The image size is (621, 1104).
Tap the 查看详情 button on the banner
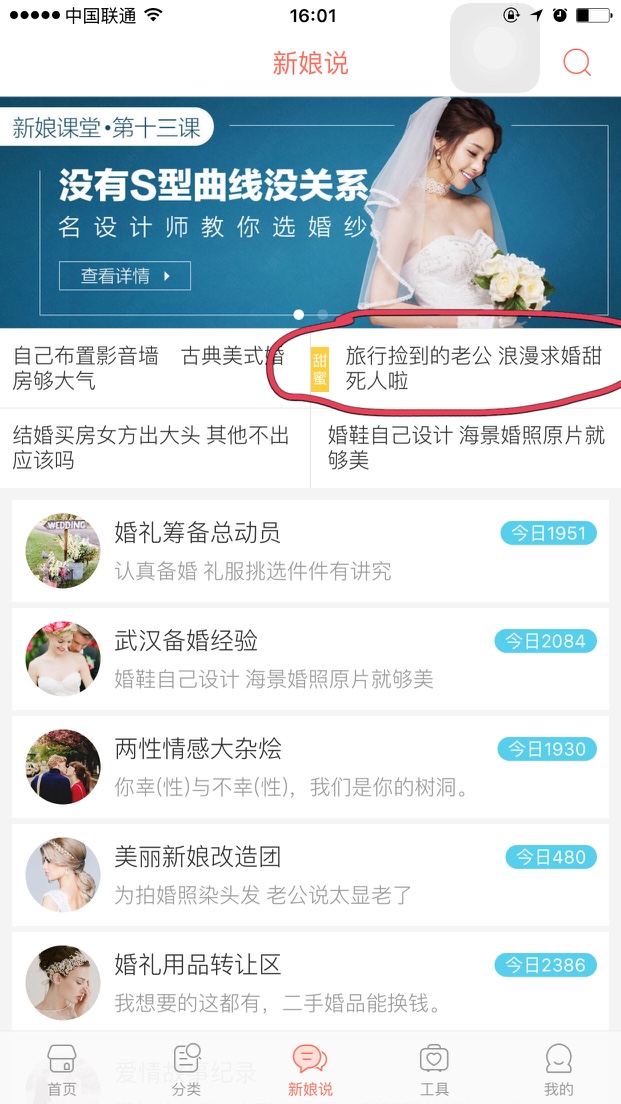point(125,276)
